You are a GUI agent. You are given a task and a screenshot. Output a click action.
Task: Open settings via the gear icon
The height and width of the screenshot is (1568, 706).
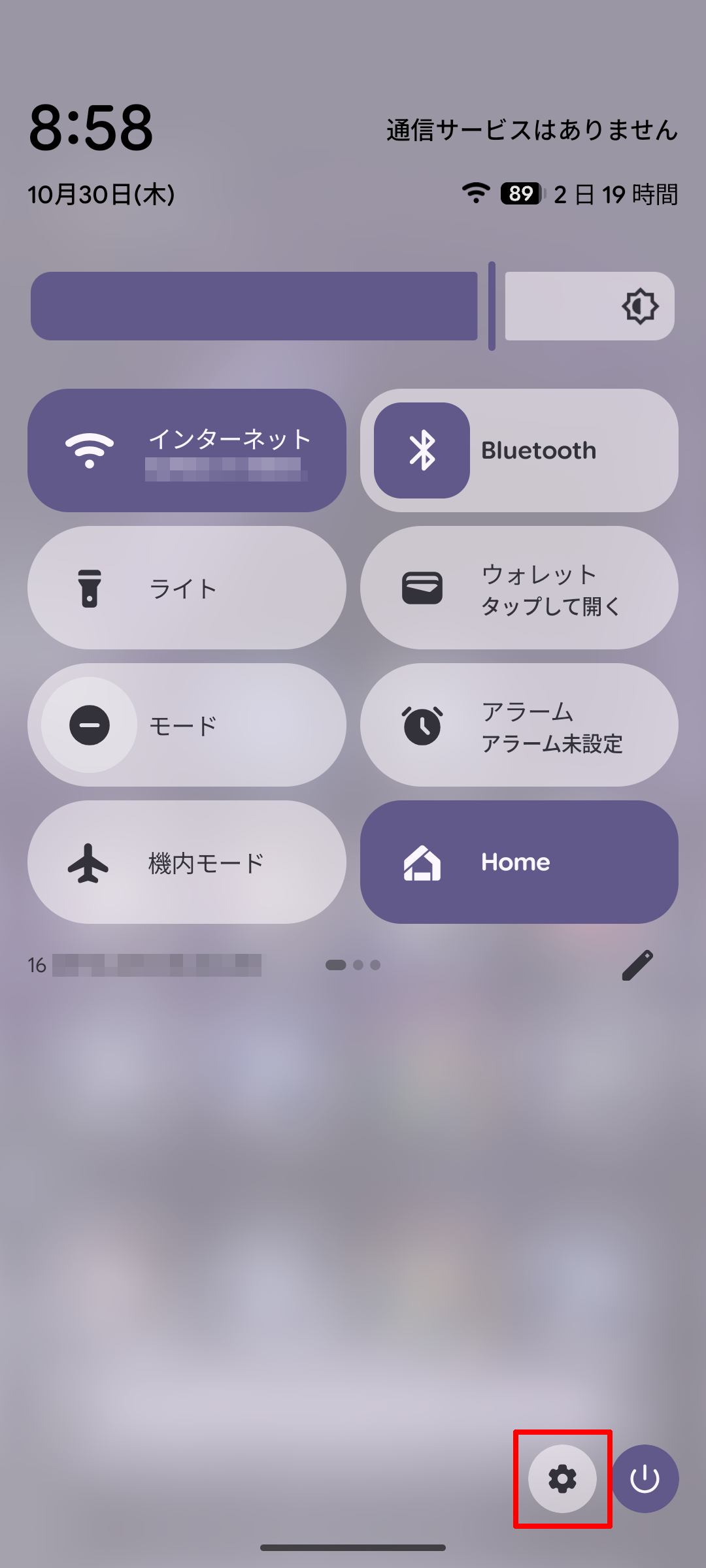[562, 1478]
